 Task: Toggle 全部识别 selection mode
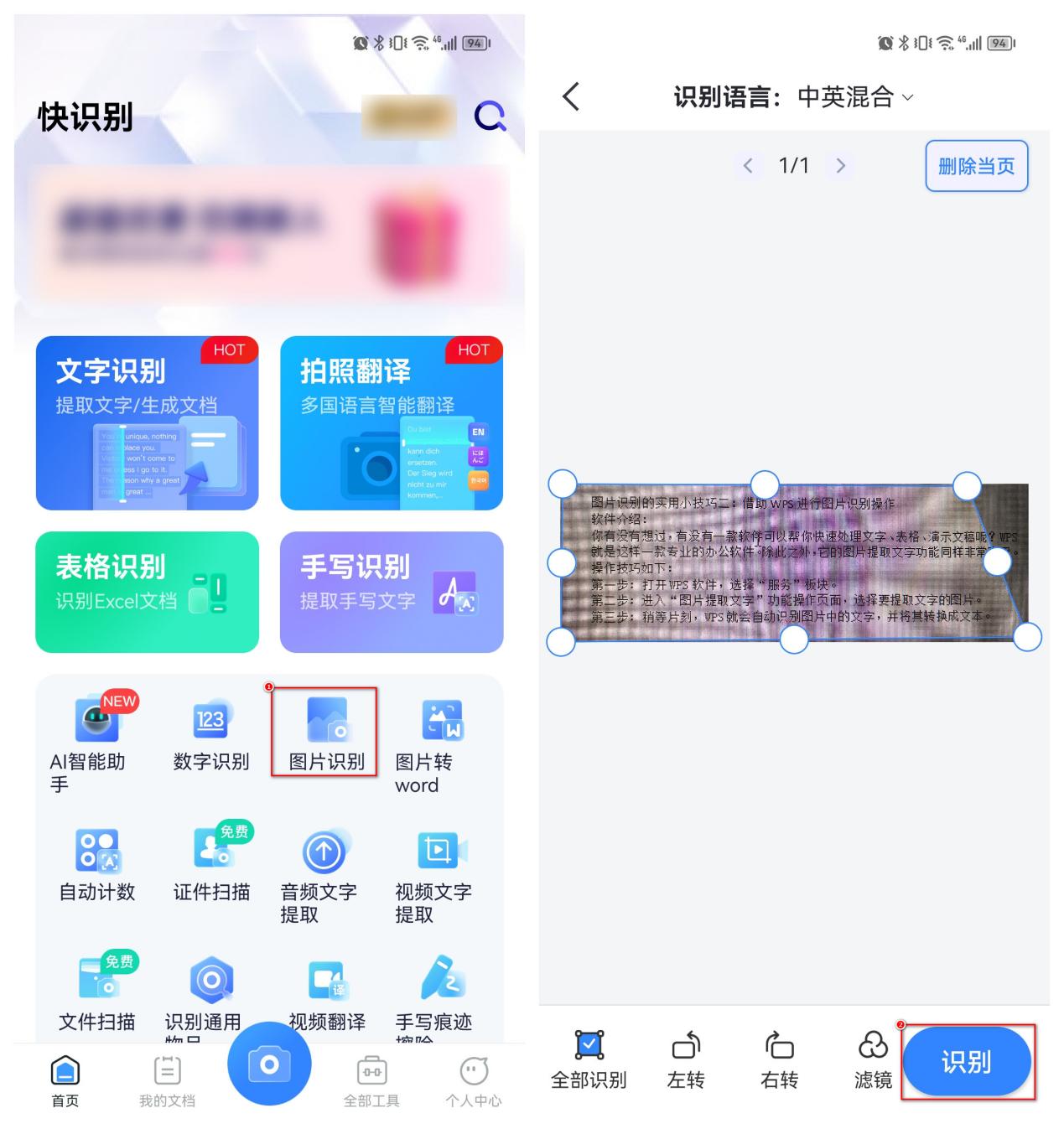point(589,1060)
